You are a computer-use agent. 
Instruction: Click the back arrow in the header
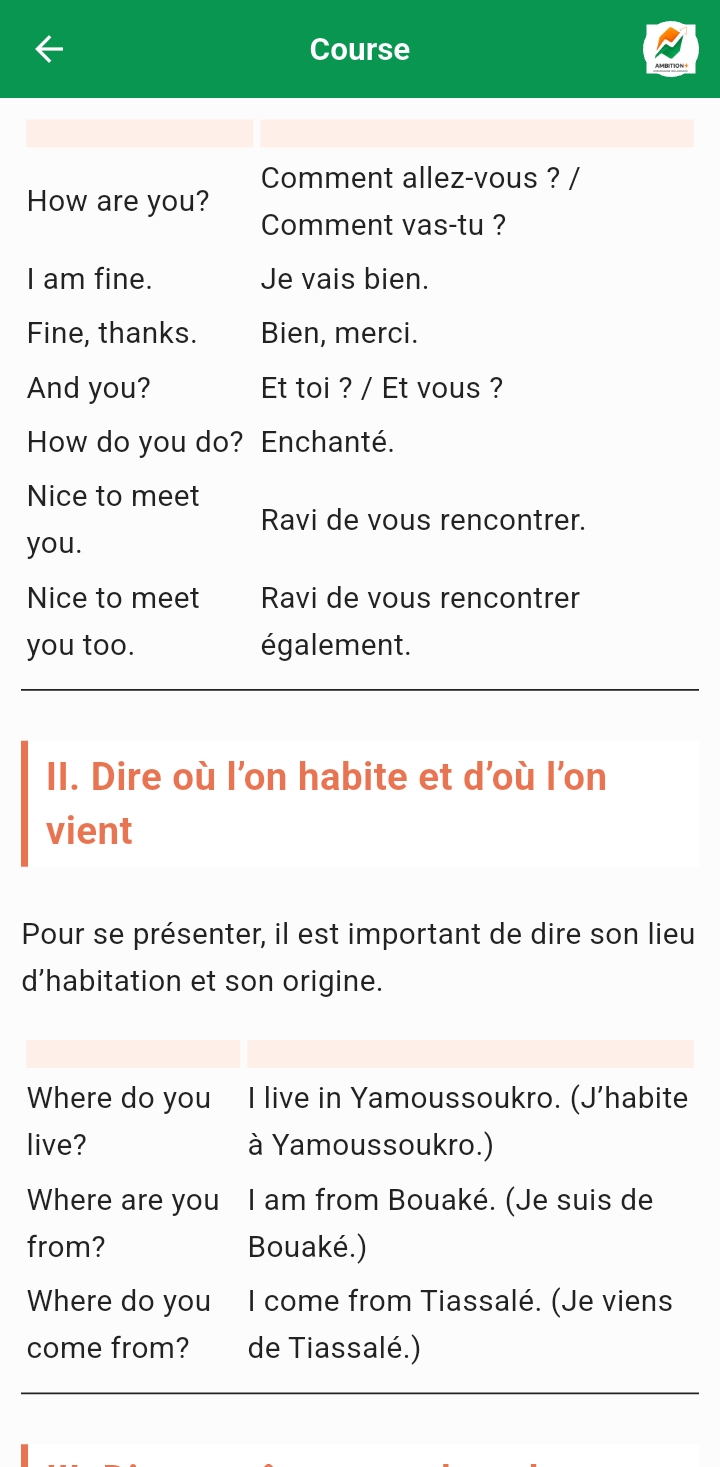tap(48, 49)
